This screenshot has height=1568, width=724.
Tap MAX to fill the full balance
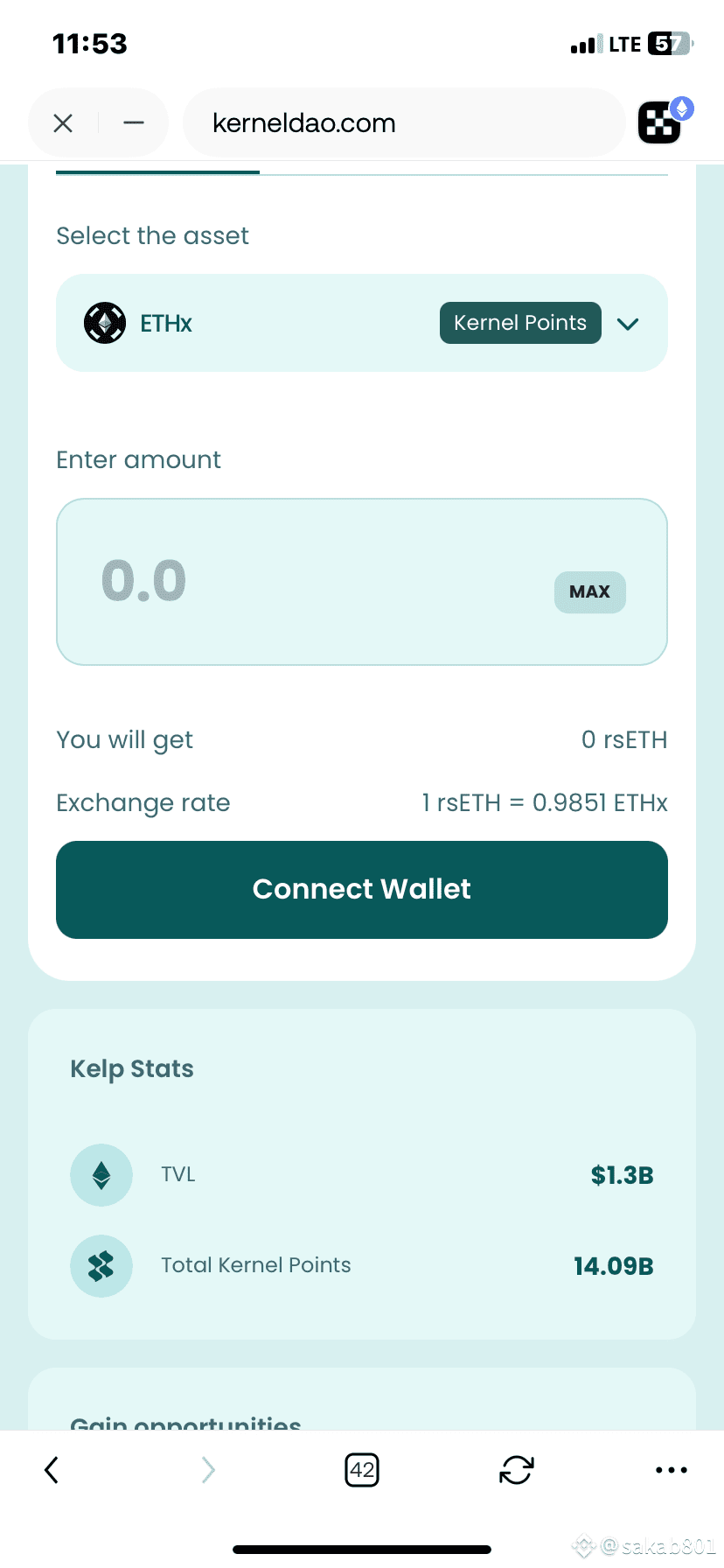pos(589,592)
